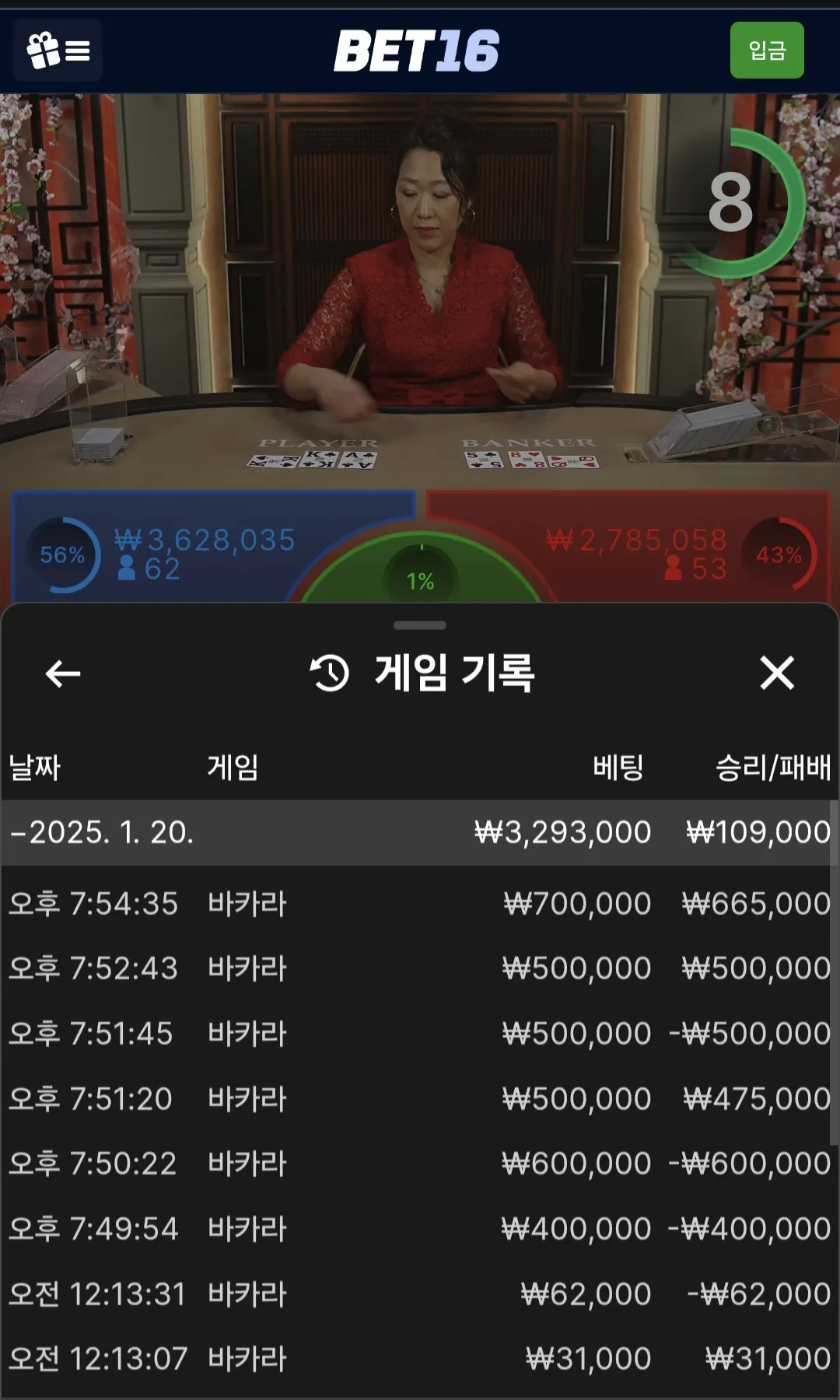Open the baccarat record from 오후 7:54:35
Viewport: 840px width, 1400px height.
pos(418,904)
